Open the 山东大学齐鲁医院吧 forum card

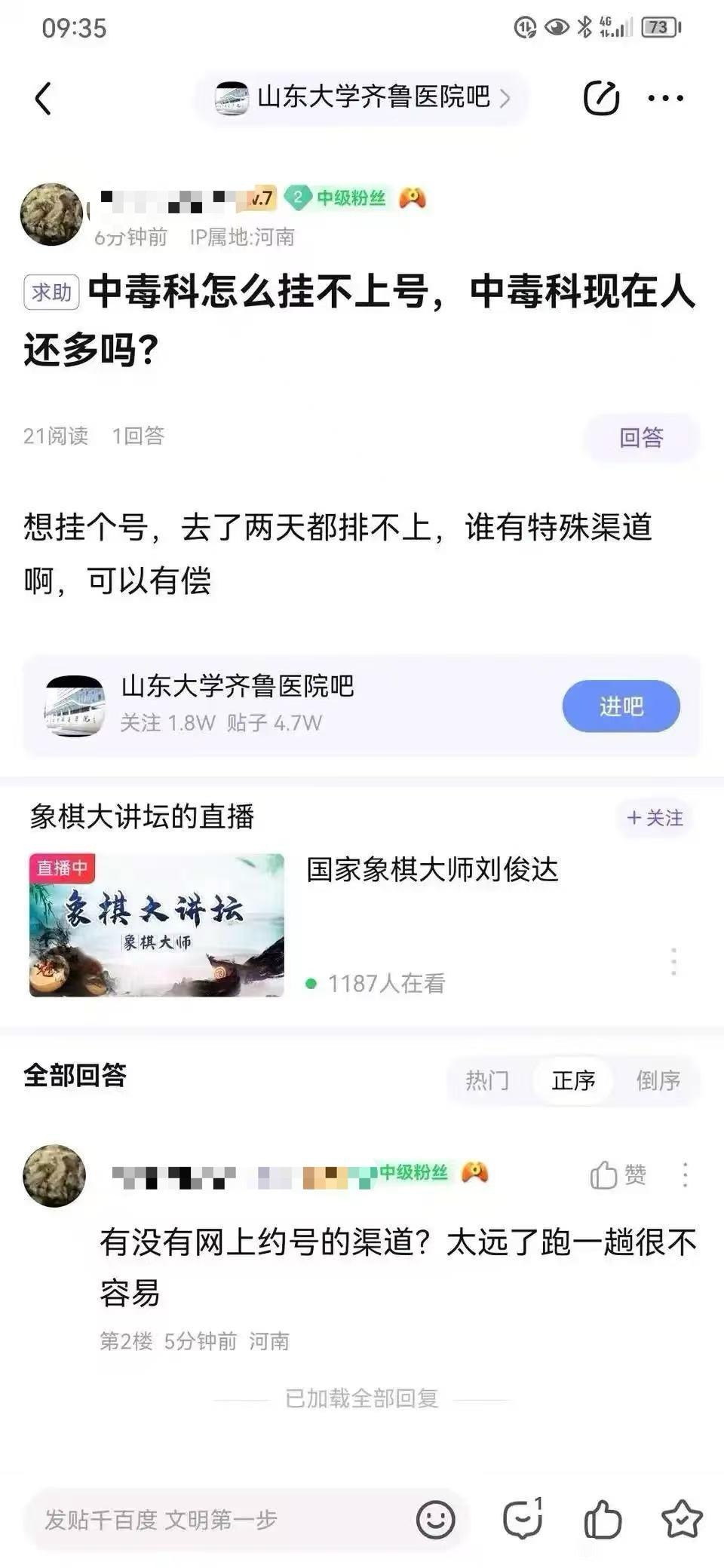[302, 705]
